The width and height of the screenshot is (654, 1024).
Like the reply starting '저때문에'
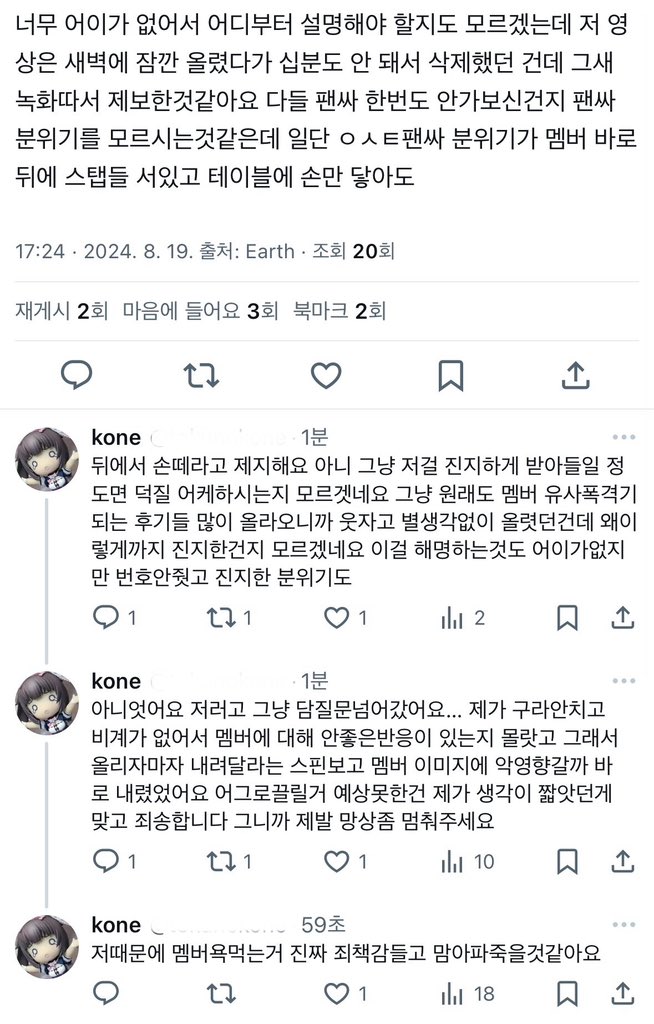(337, 993)
